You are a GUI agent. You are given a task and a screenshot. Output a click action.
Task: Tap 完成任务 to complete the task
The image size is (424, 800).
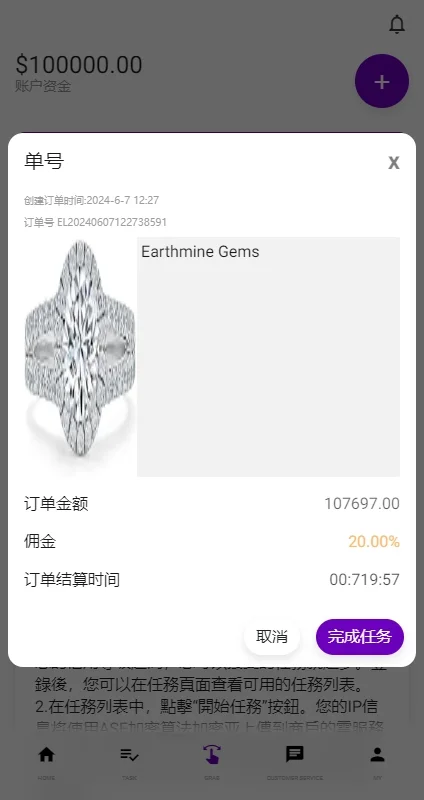tap(360, 637)
